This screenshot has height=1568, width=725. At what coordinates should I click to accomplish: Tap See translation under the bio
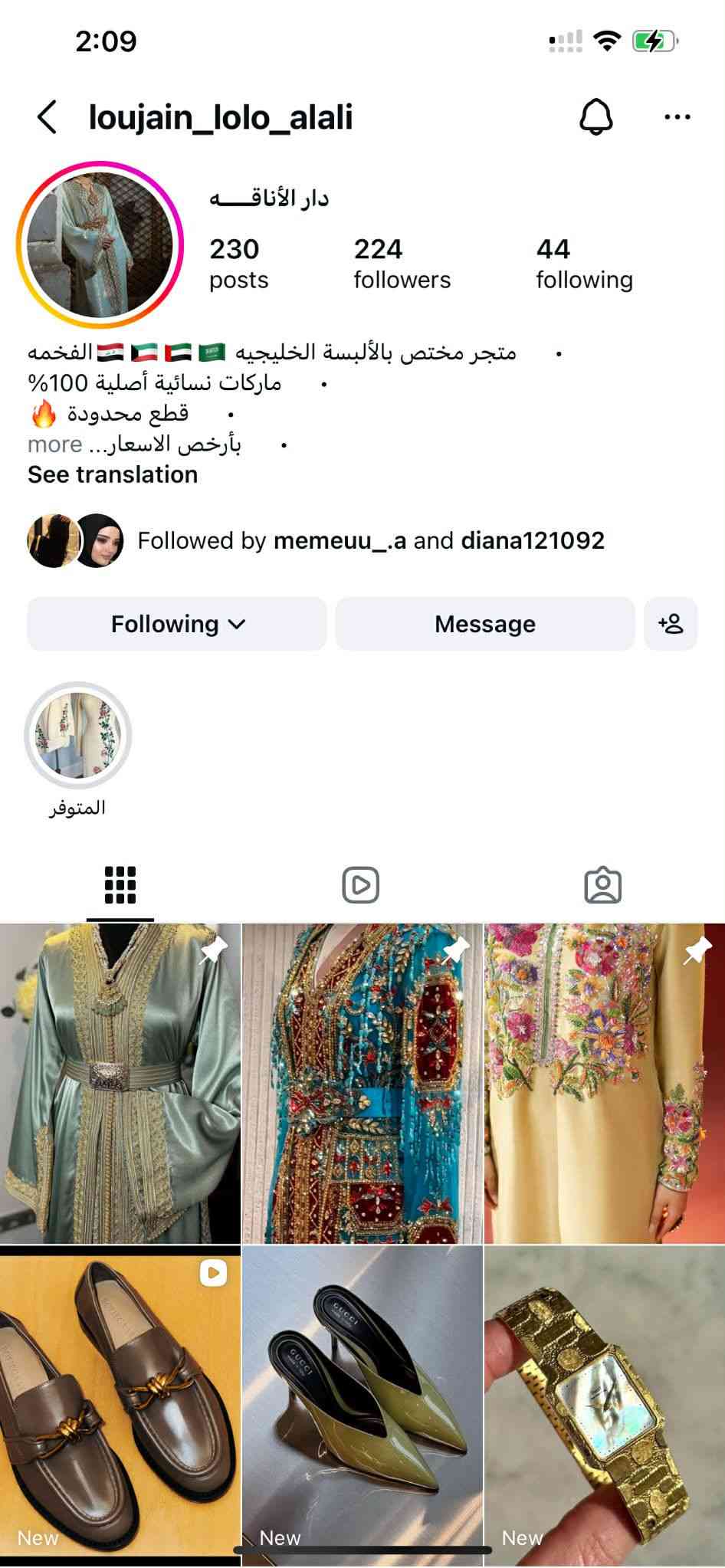click(113, 474)
